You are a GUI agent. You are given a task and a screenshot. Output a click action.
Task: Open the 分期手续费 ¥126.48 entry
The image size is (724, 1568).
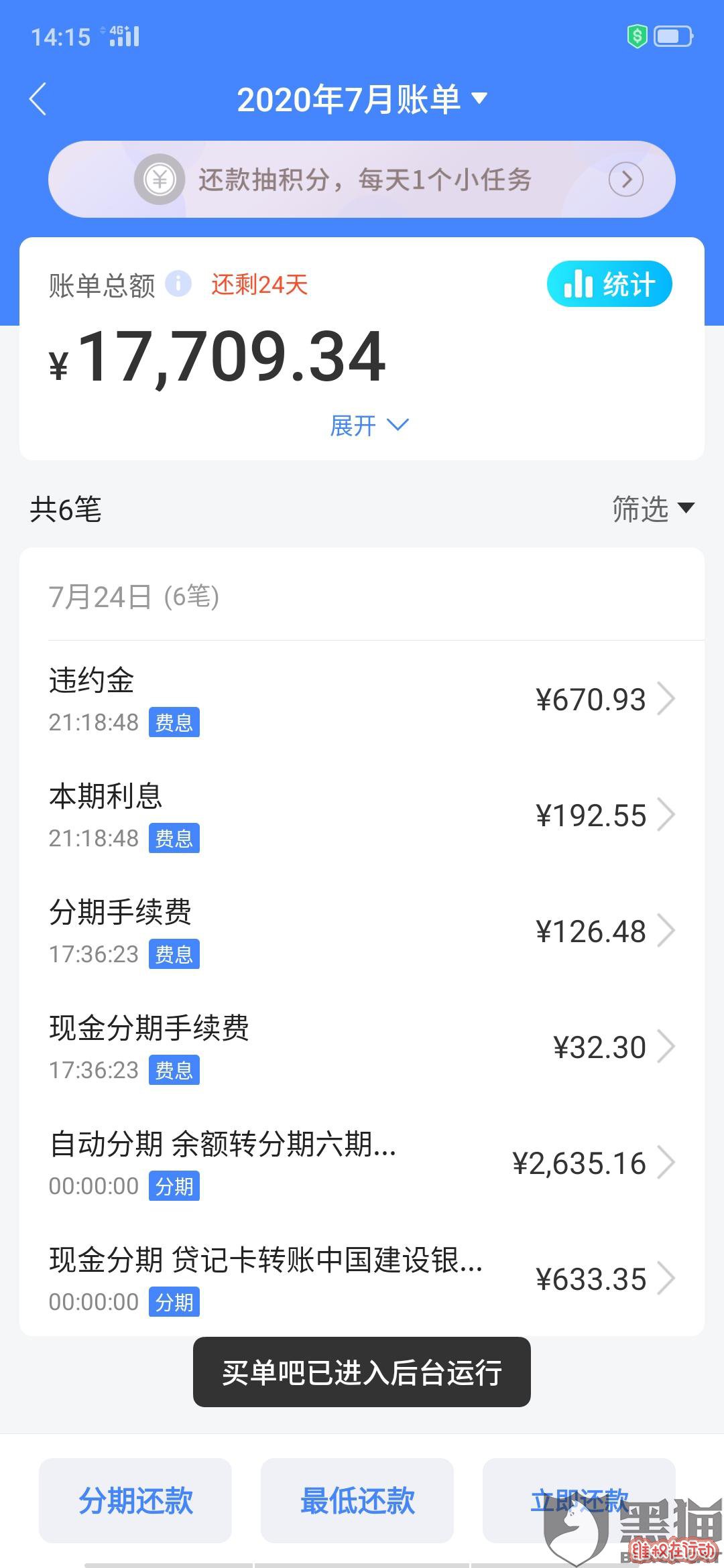(x=362, y=931)
